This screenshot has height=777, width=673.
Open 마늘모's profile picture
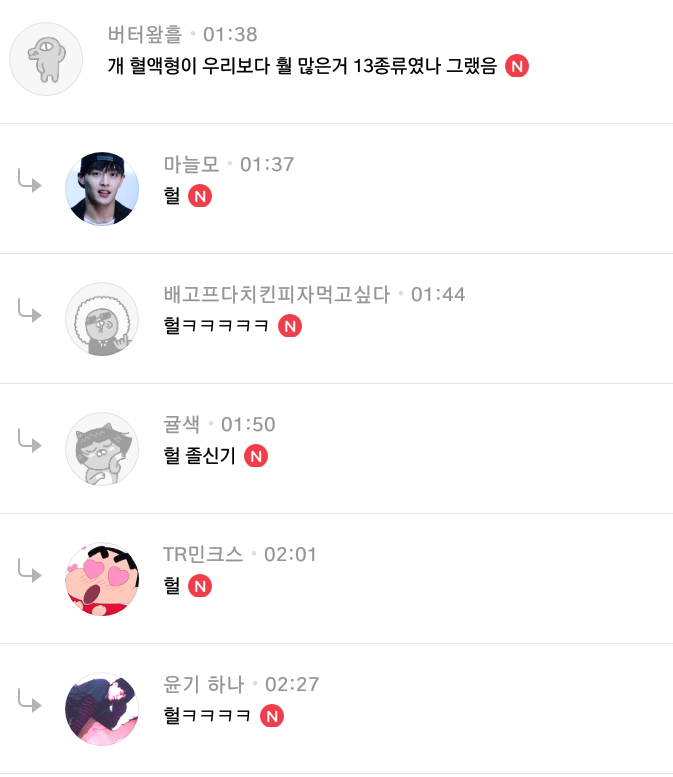[101, 189]
